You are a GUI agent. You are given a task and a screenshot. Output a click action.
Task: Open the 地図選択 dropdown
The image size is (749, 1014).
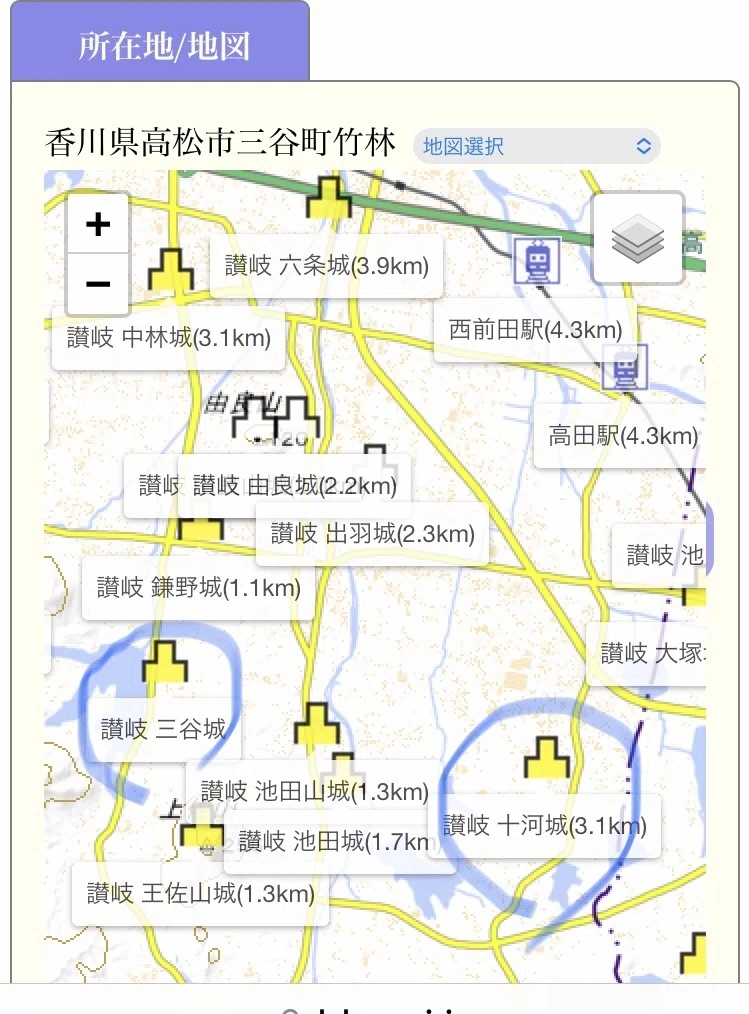coord(537,146)
